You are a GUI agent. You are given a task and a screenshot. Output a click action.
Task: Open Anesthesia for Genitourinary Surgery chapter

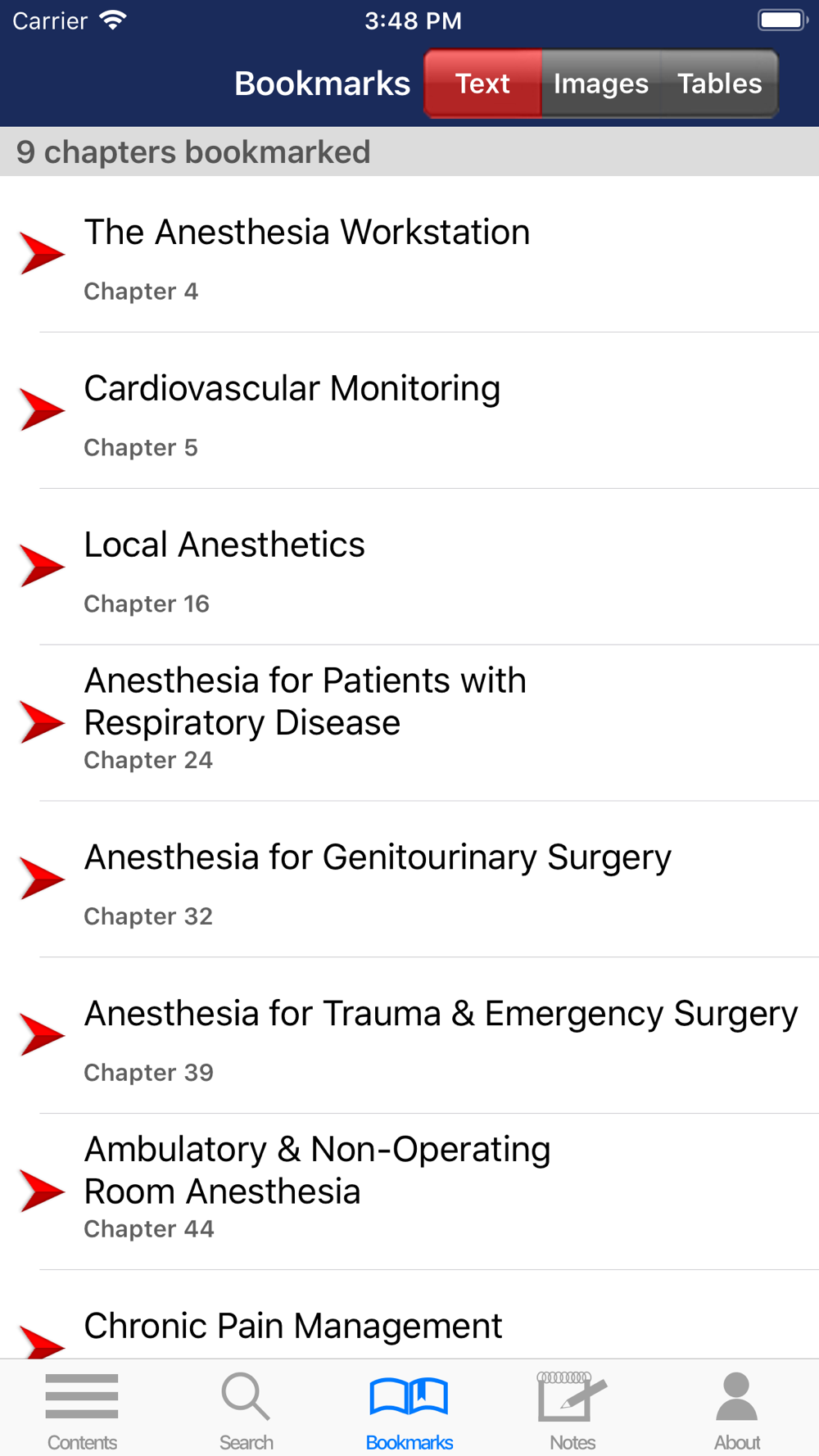point(409,880)
